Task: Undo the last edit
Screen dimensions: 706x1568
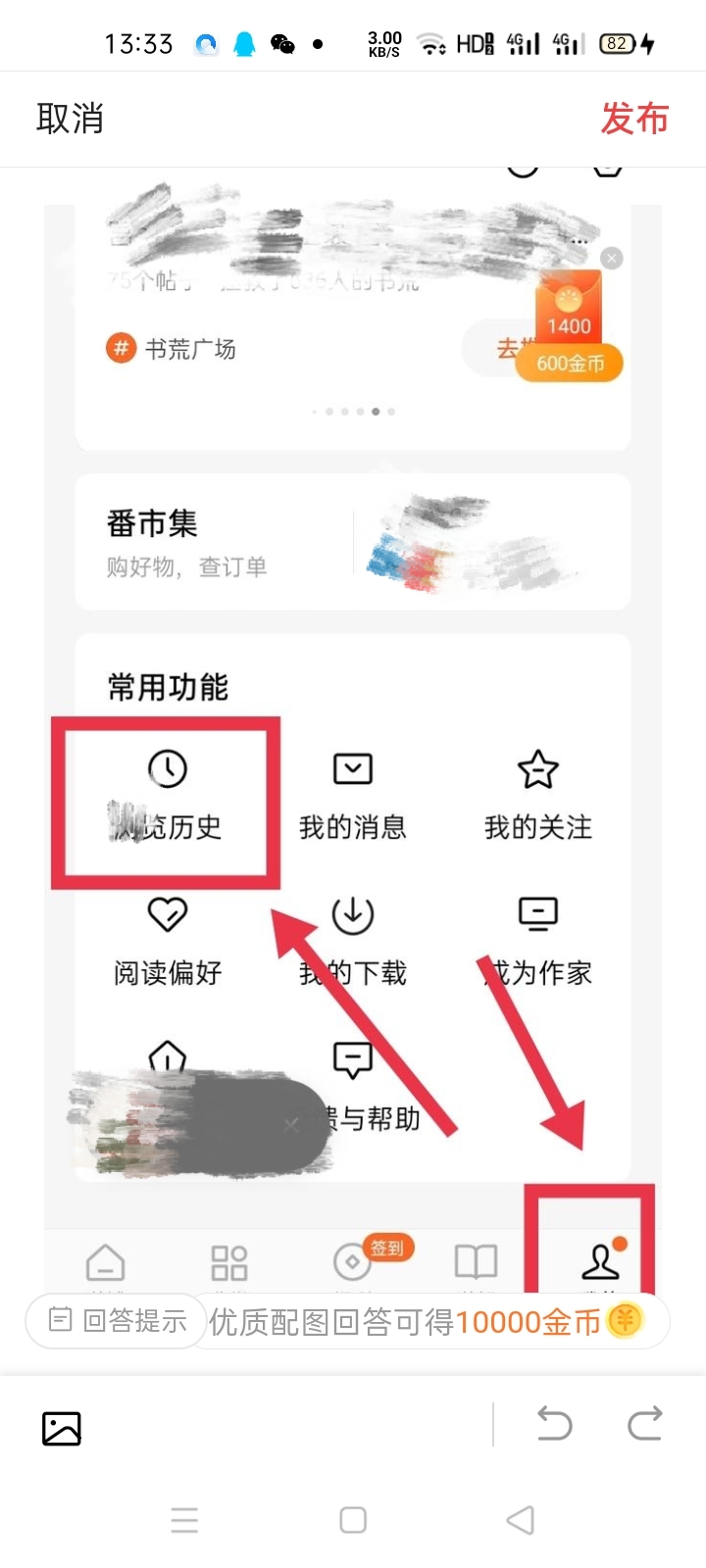Action: pyautogui.click(x=554, y=1423)
